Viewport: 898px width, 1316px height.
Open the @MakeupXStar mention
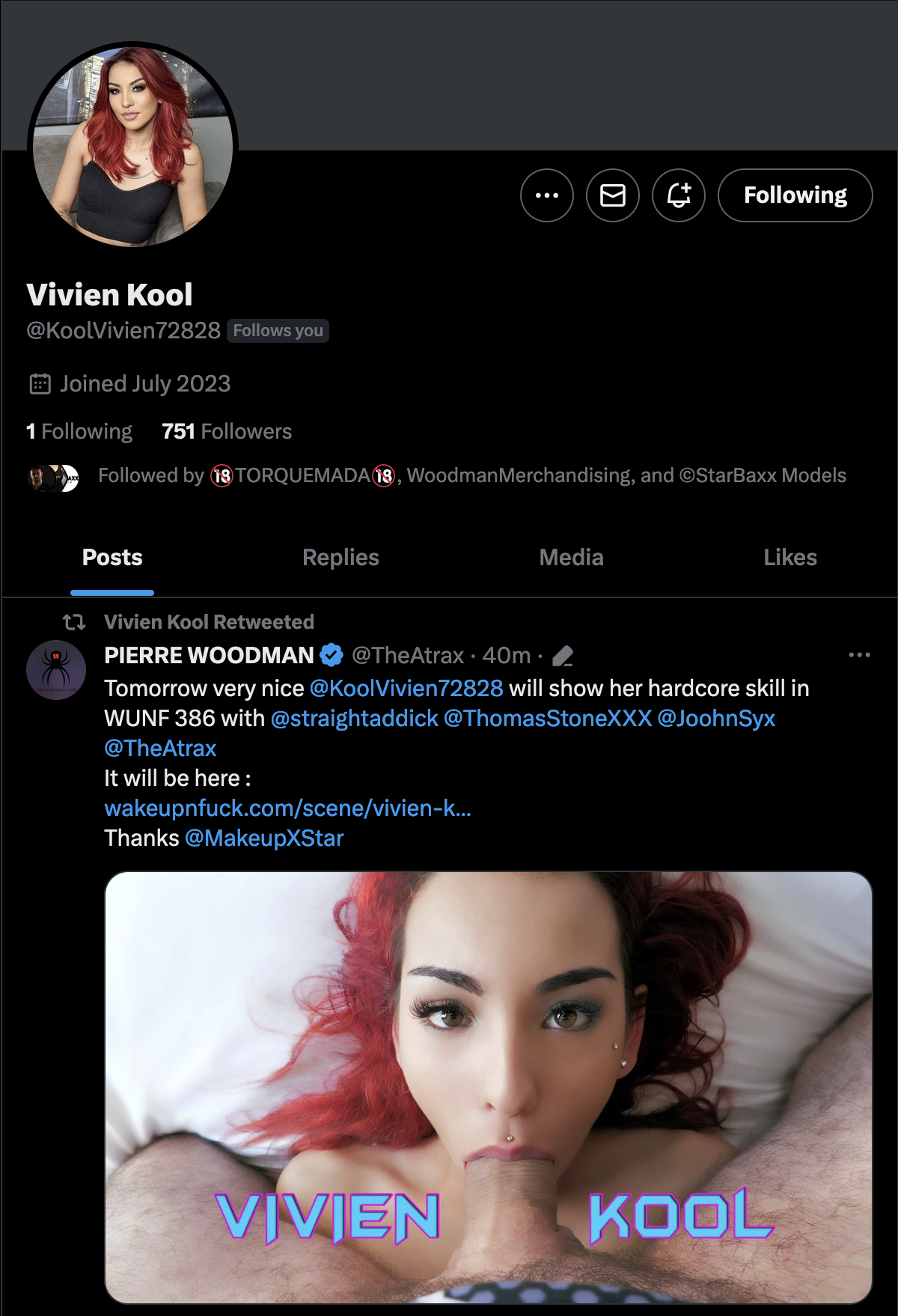[263, 838]
